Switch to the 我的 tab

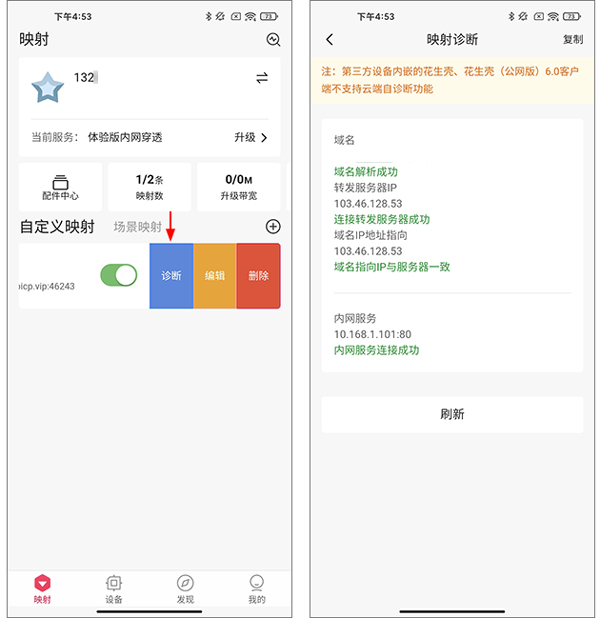[x=256, y=589]
